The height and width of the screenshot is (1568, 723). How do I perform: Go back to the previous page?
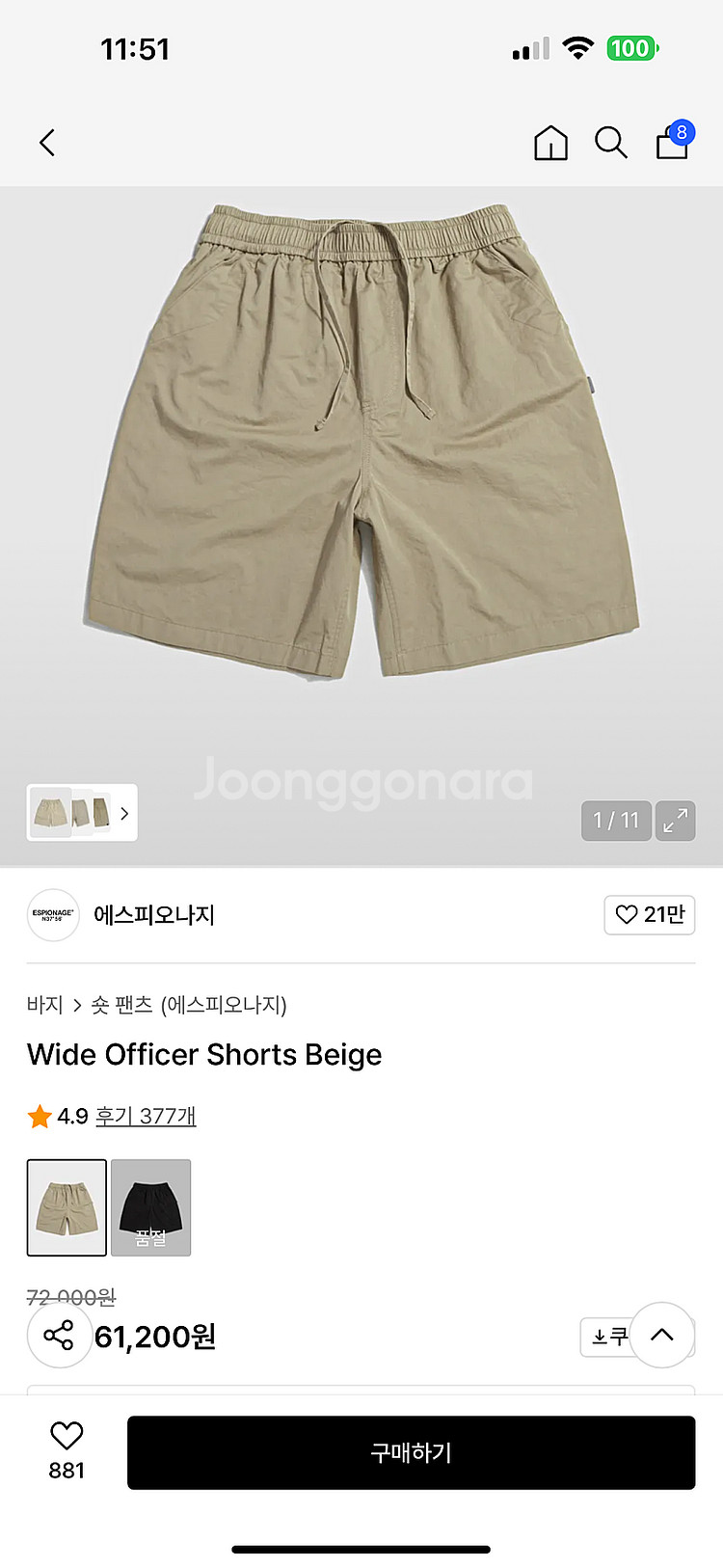[46, 143]
